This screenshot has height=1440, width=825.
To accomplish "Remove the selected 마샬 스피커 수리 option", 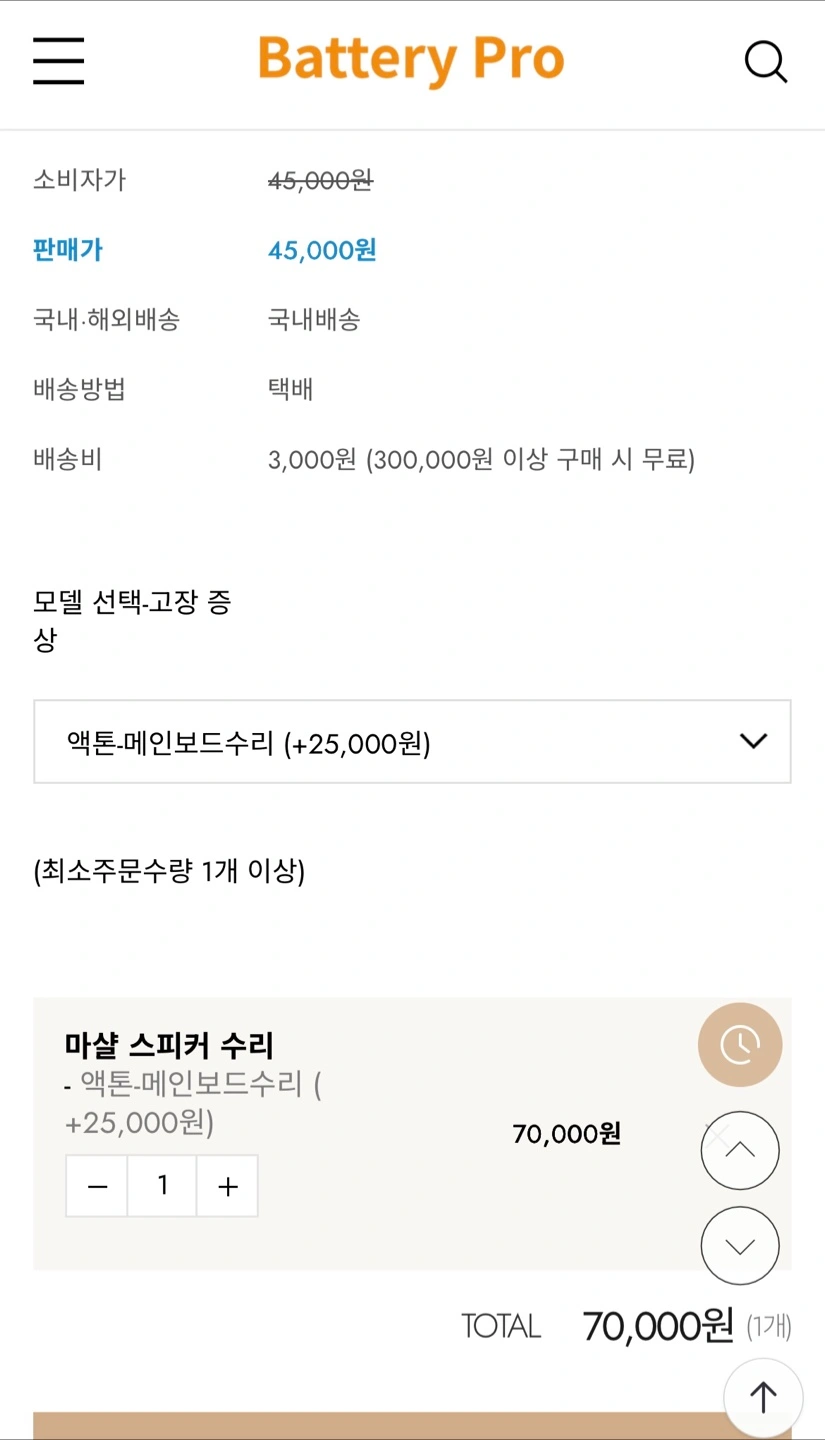I will click(x=716, y=1134).
